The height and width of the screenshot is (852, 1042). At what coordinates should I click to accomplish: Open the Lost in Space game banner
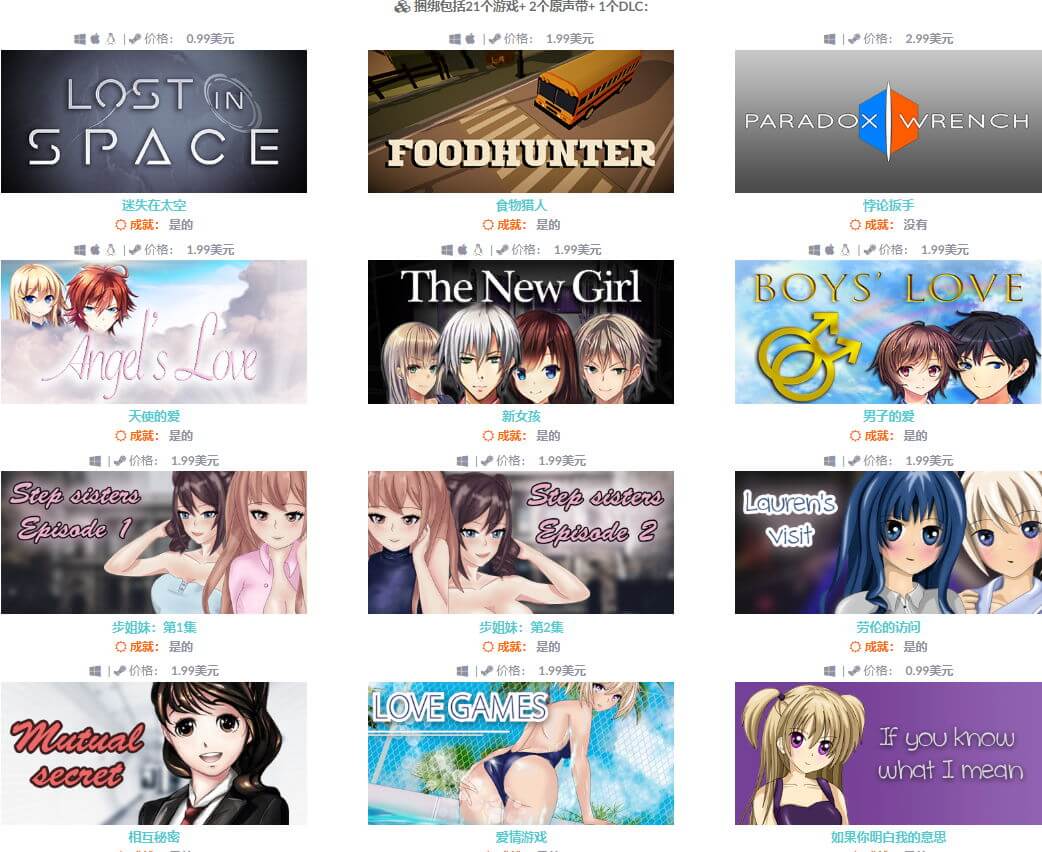154,121
